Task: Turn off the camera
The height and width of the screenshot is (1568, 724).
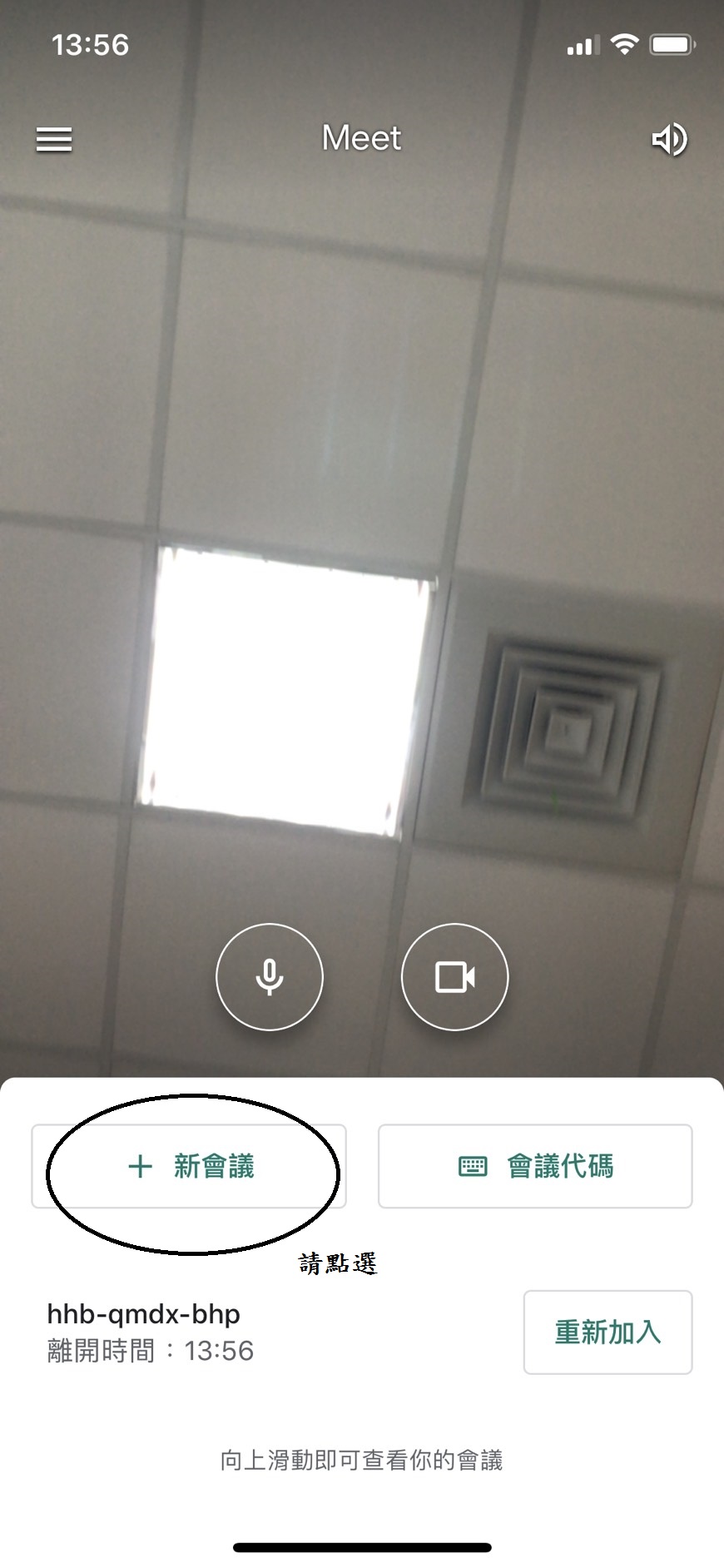Action: (454, 977)
